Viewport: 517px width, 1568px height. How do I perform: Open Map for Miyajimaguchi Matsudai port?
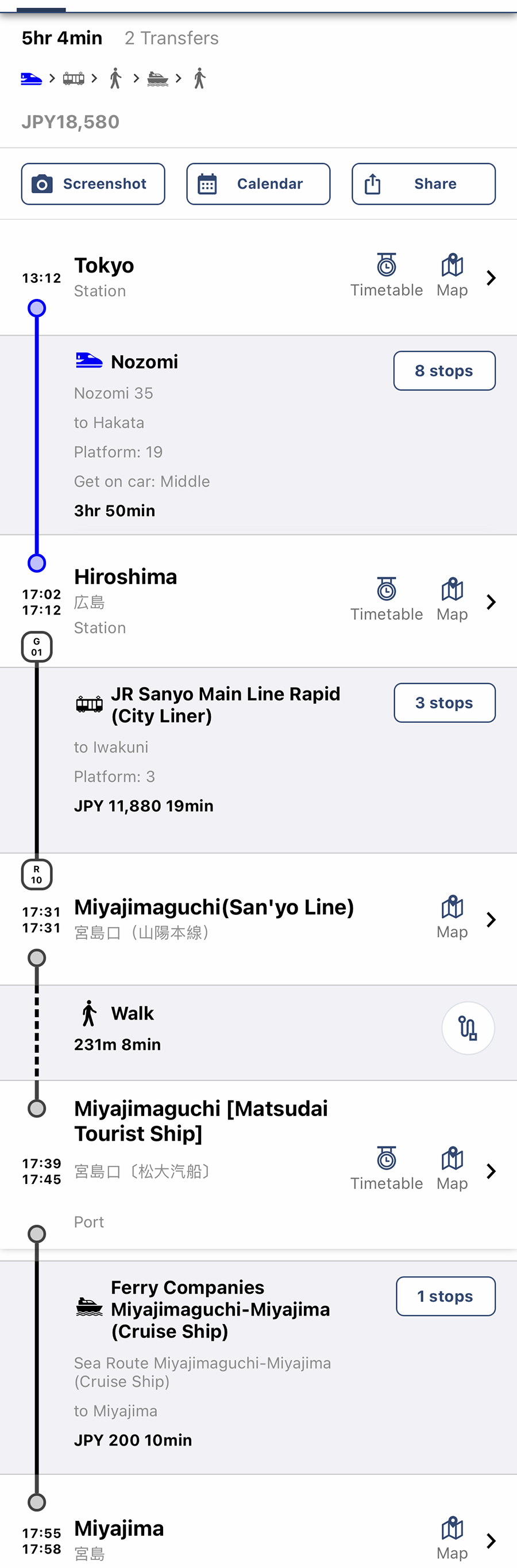click(452, 1168)
